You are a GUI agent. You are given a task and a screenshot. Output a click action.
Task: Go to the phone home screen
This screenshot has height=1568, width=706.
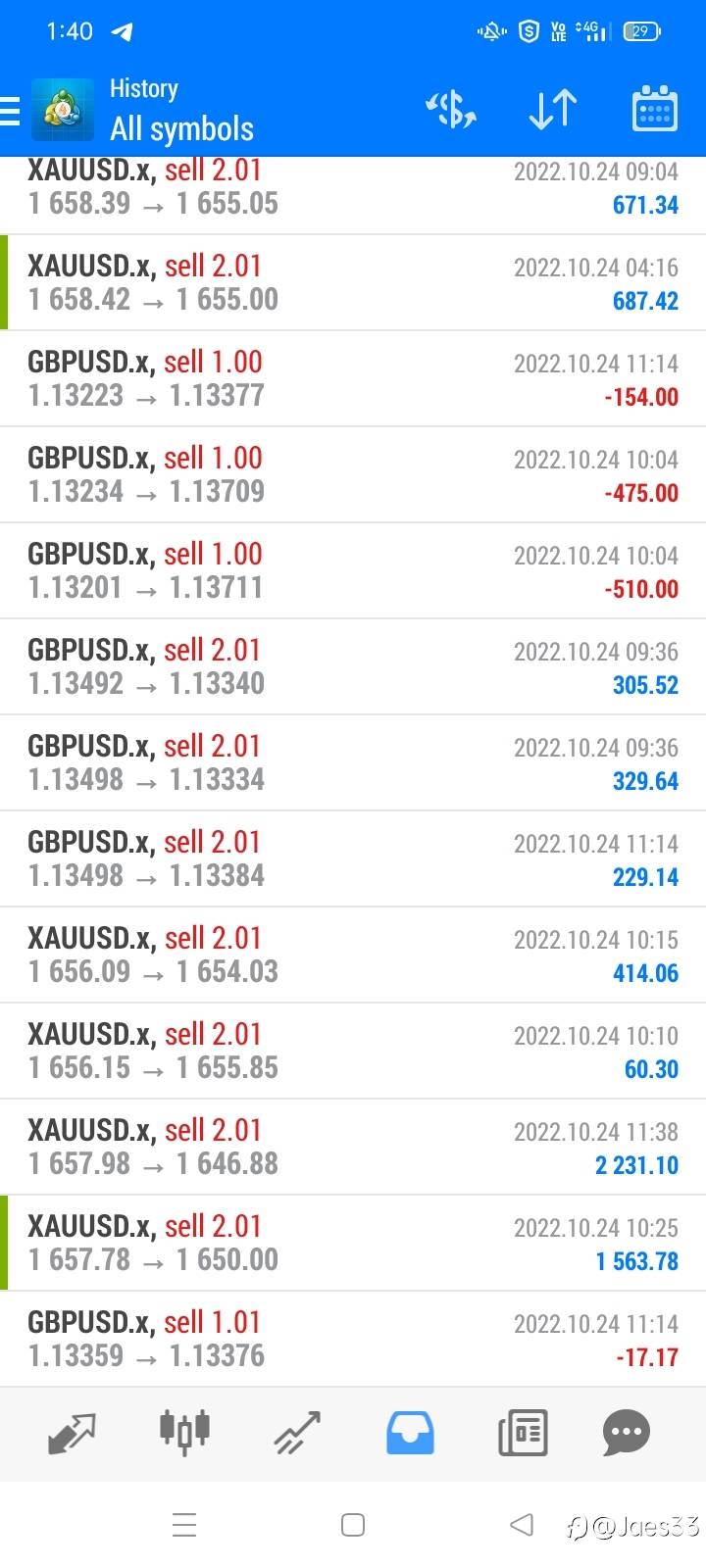[353, 1525]
